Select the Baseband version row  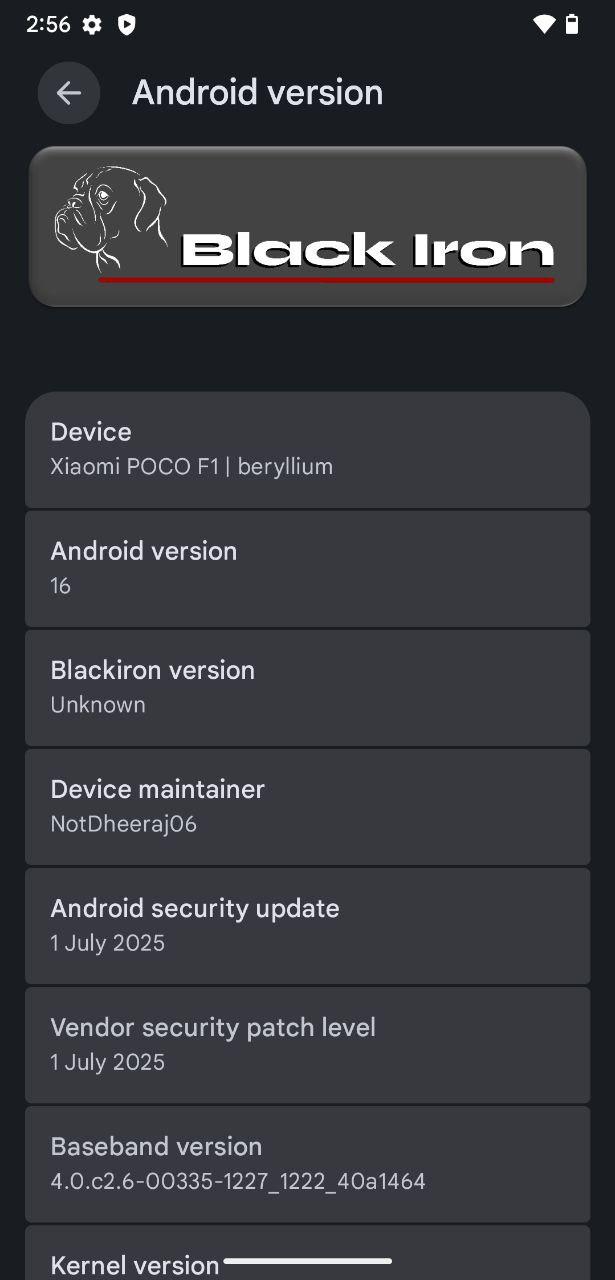point(307,1164)
